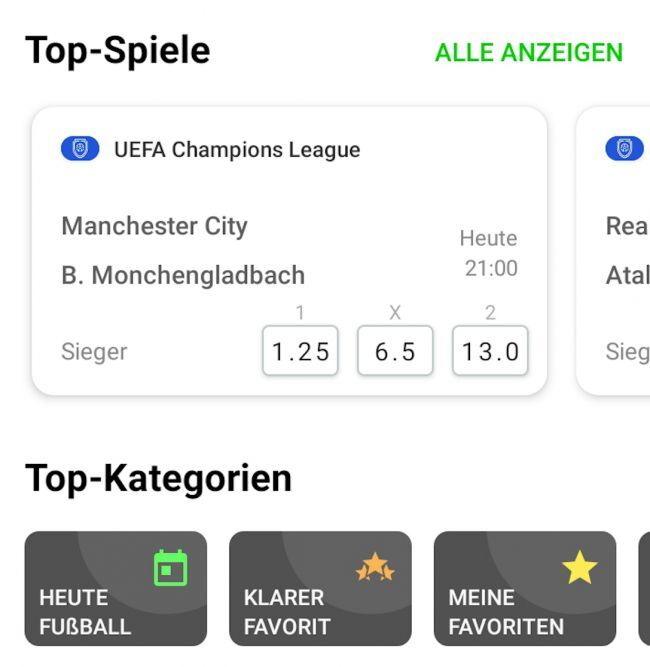650x667 pixels.
Task: Pick the draw odds 6.5
Action: pyautogui.click(x=395, y=351)
